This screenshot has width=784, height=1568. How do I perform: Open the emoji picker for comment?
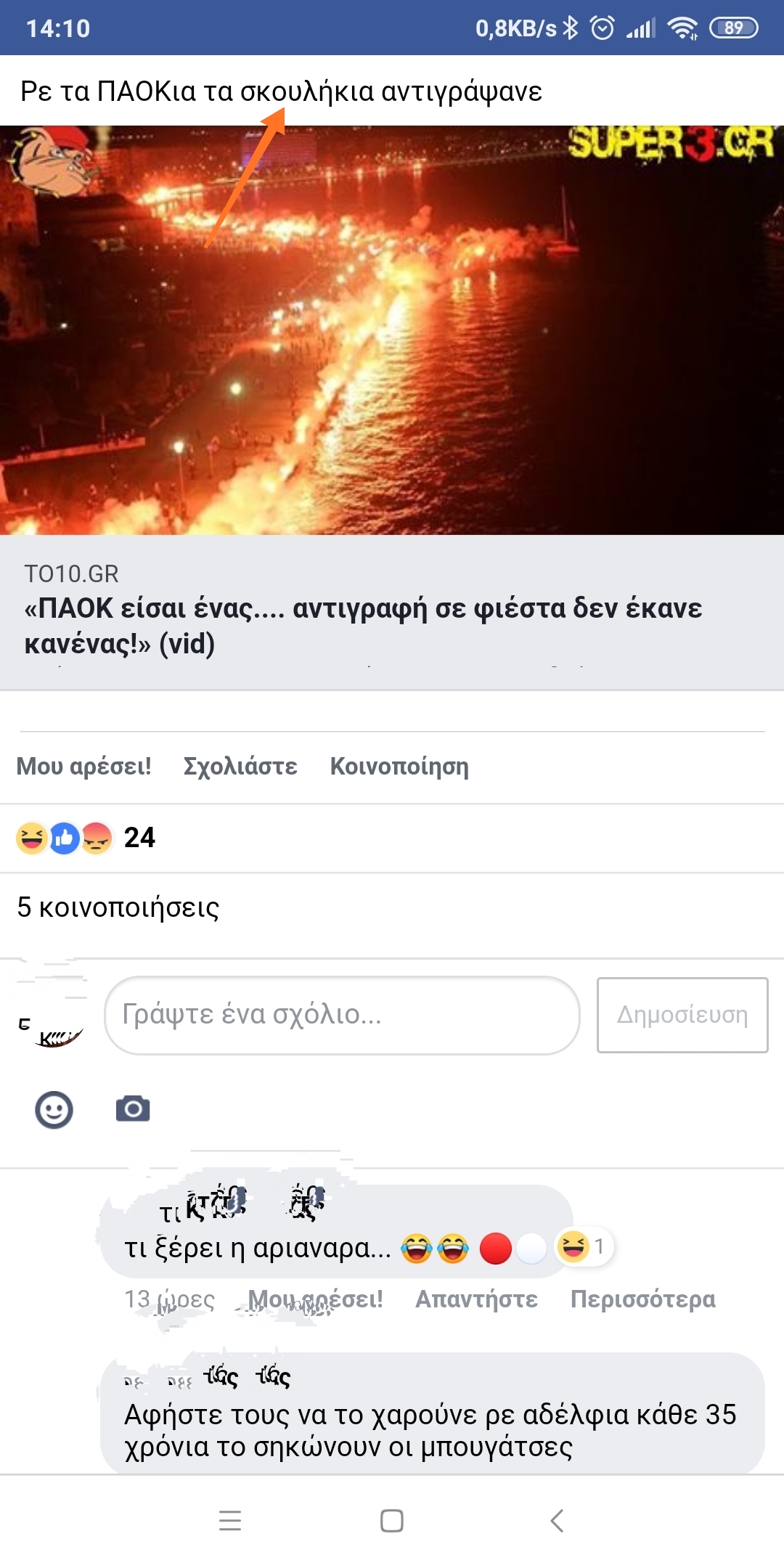coord(54,1109)
